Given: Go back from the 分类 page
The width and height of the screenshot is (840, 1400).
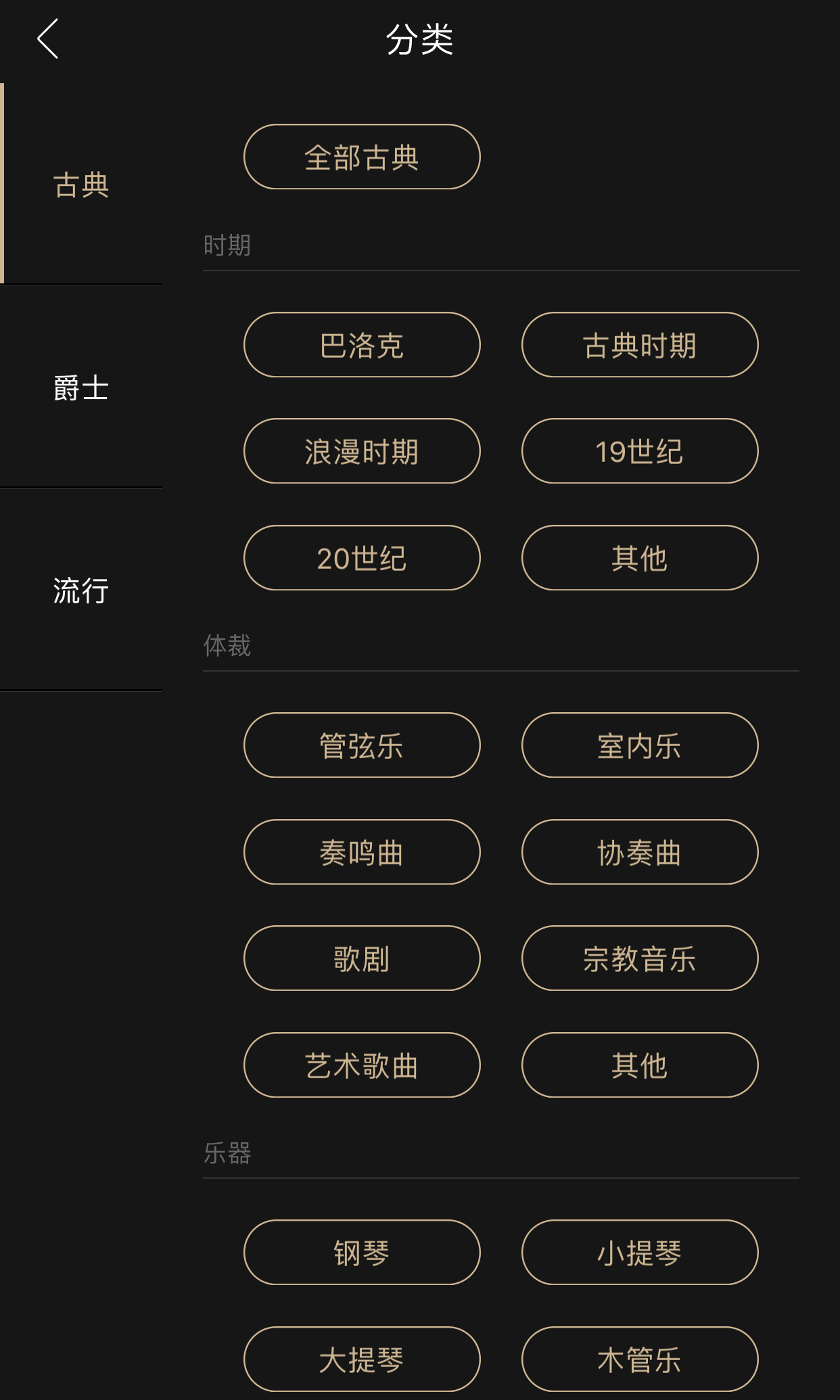Looking at the screenshot, I should pyautogui.click(x=48, y=39).
